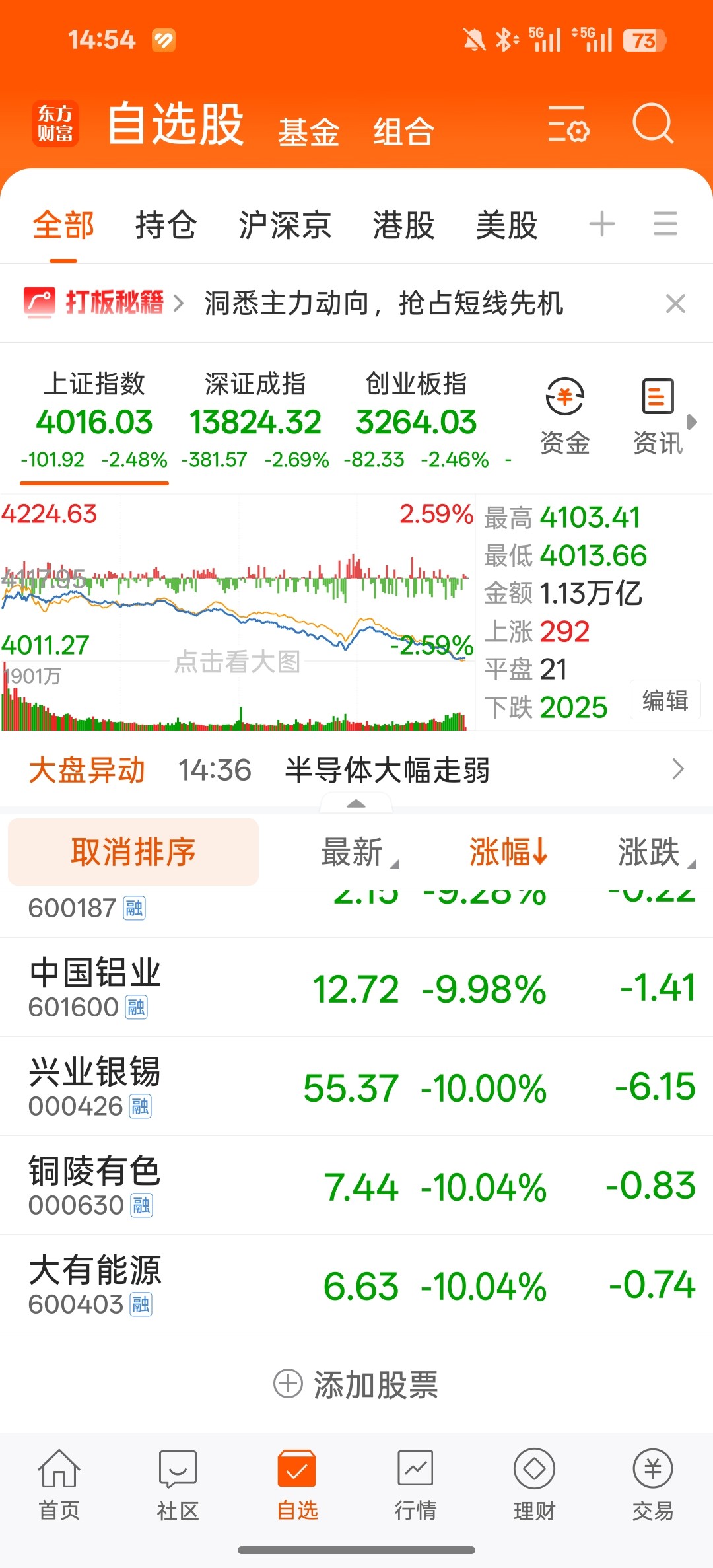Tap 编辑 next to the index stats

(x=665, y=700)
